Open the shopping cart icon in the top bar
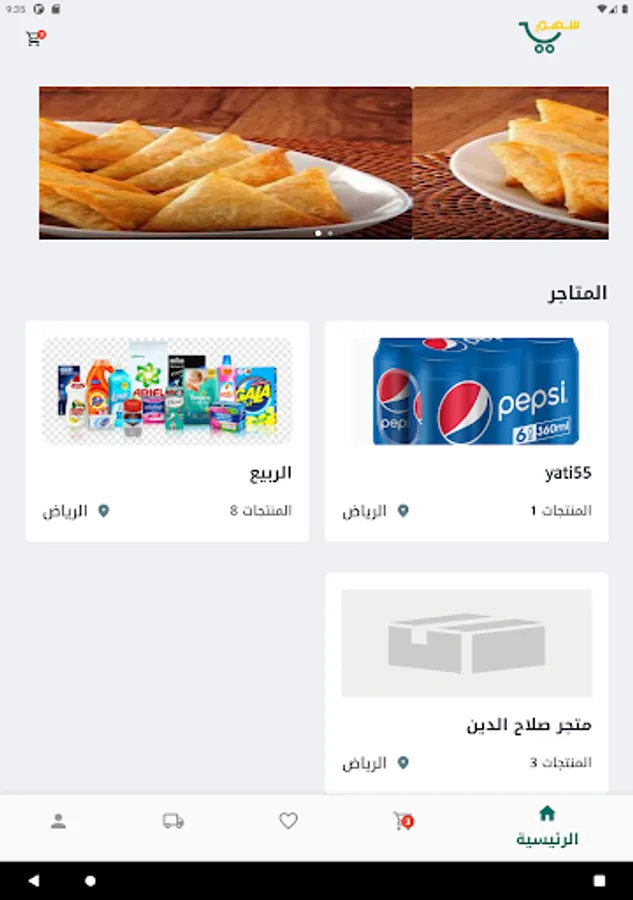 pyautogui.click(x=35, y=39)
